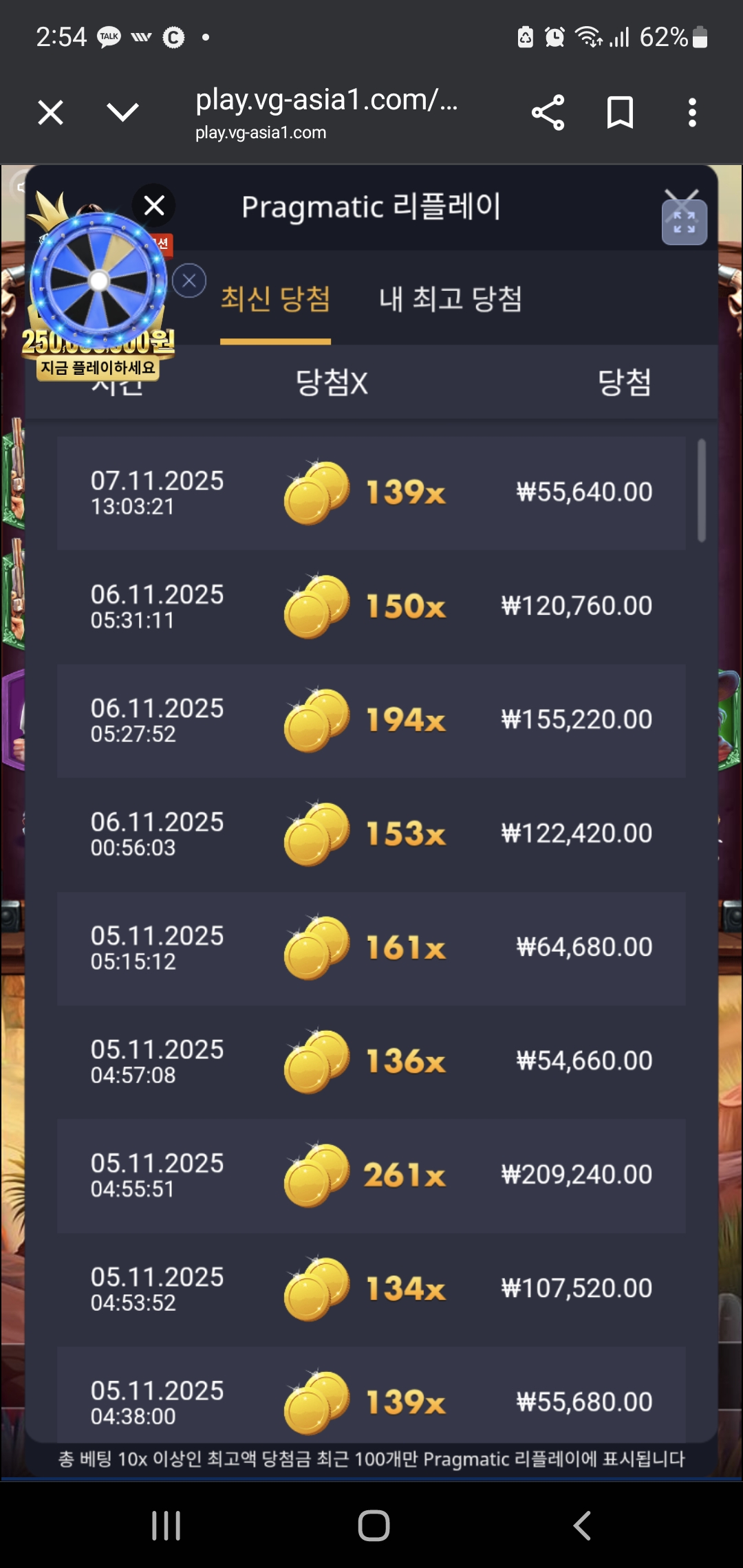743x1568 pixels.
Task: Open the 134x win worth ₩107,520.00
Action: [x=371, y=1289]
